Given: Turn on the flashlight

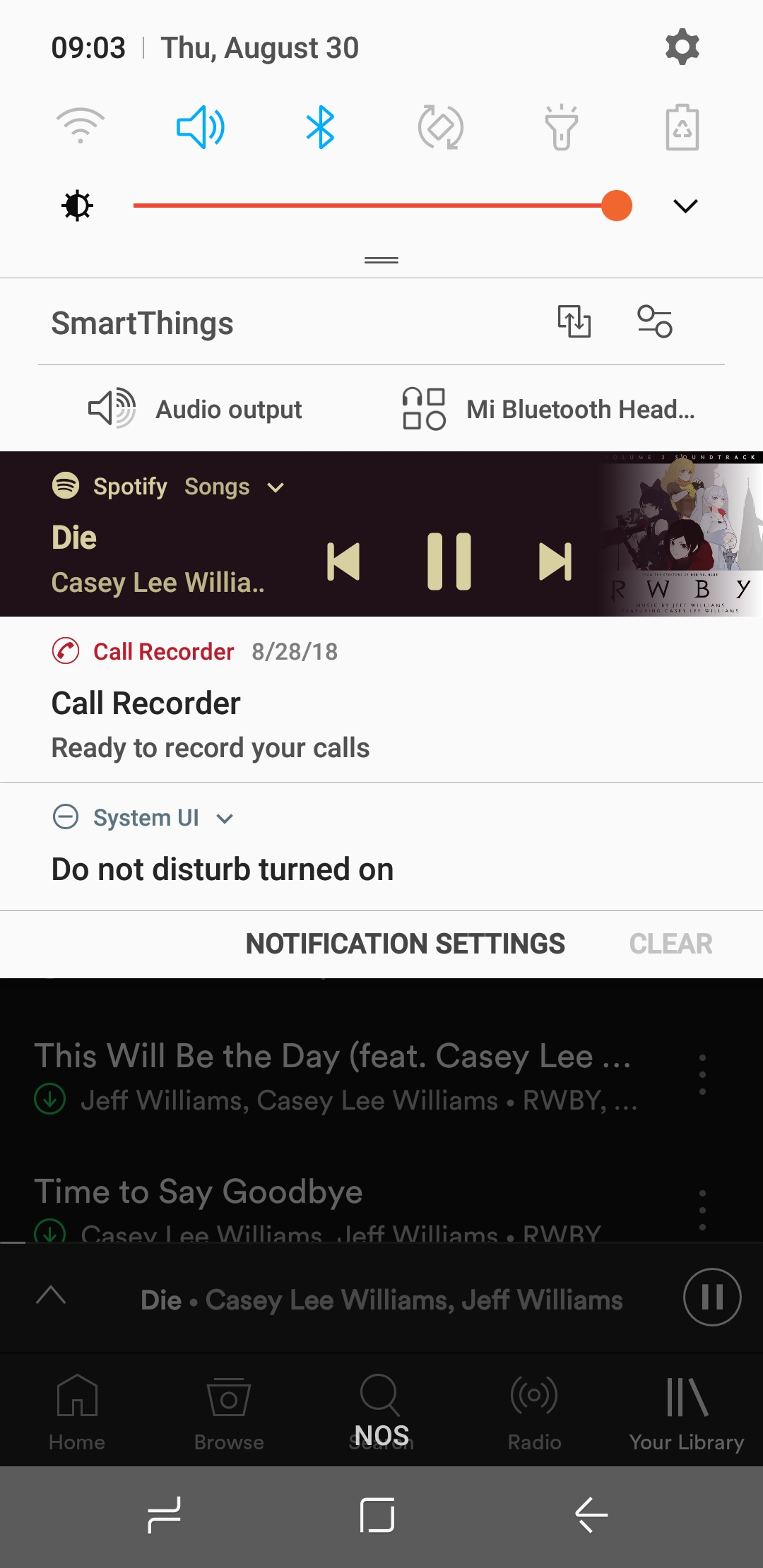Looking at the screenshot, I should 562,127.
